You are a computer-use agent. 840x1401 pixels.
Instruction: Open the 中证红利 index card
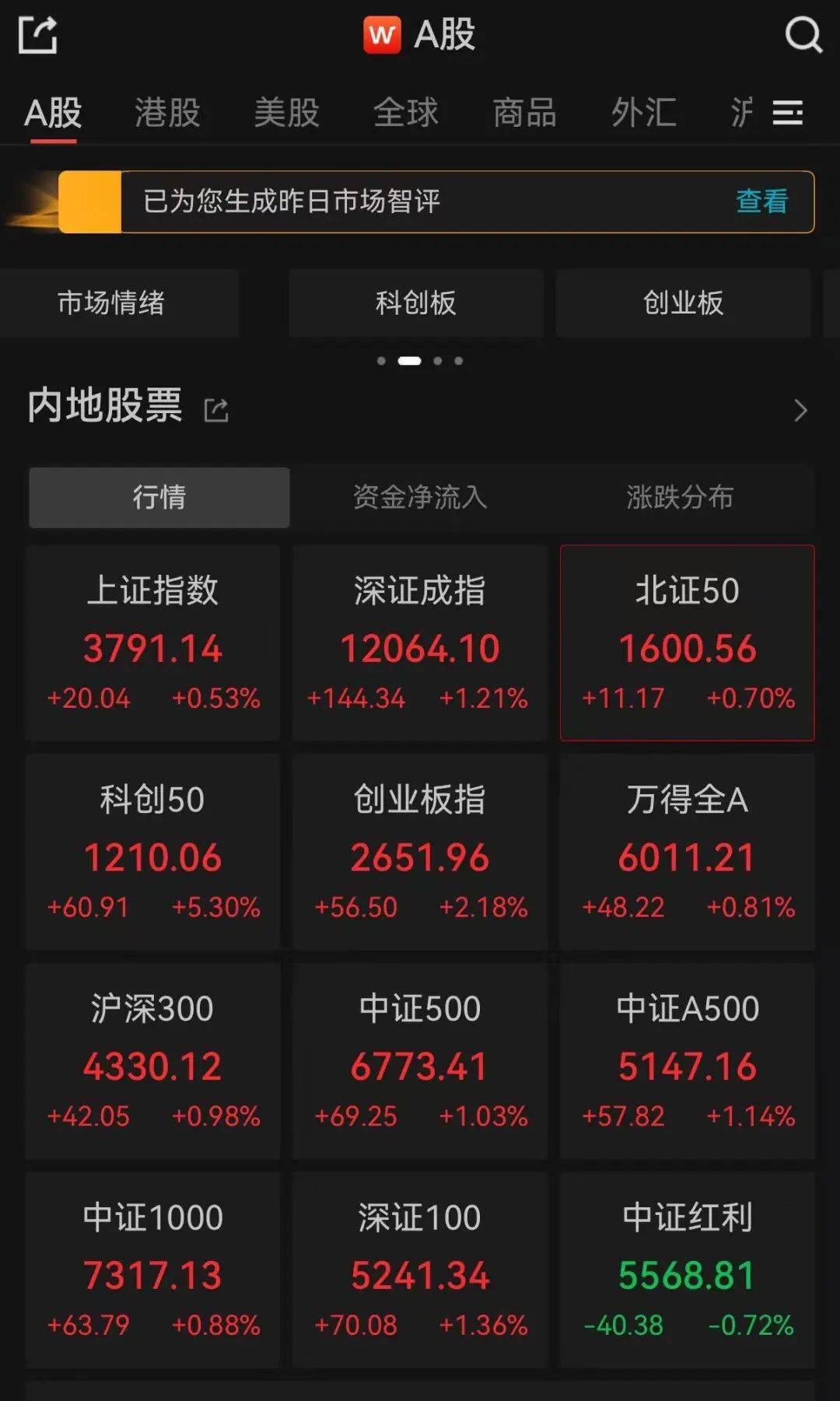[x=687, y=1270]
